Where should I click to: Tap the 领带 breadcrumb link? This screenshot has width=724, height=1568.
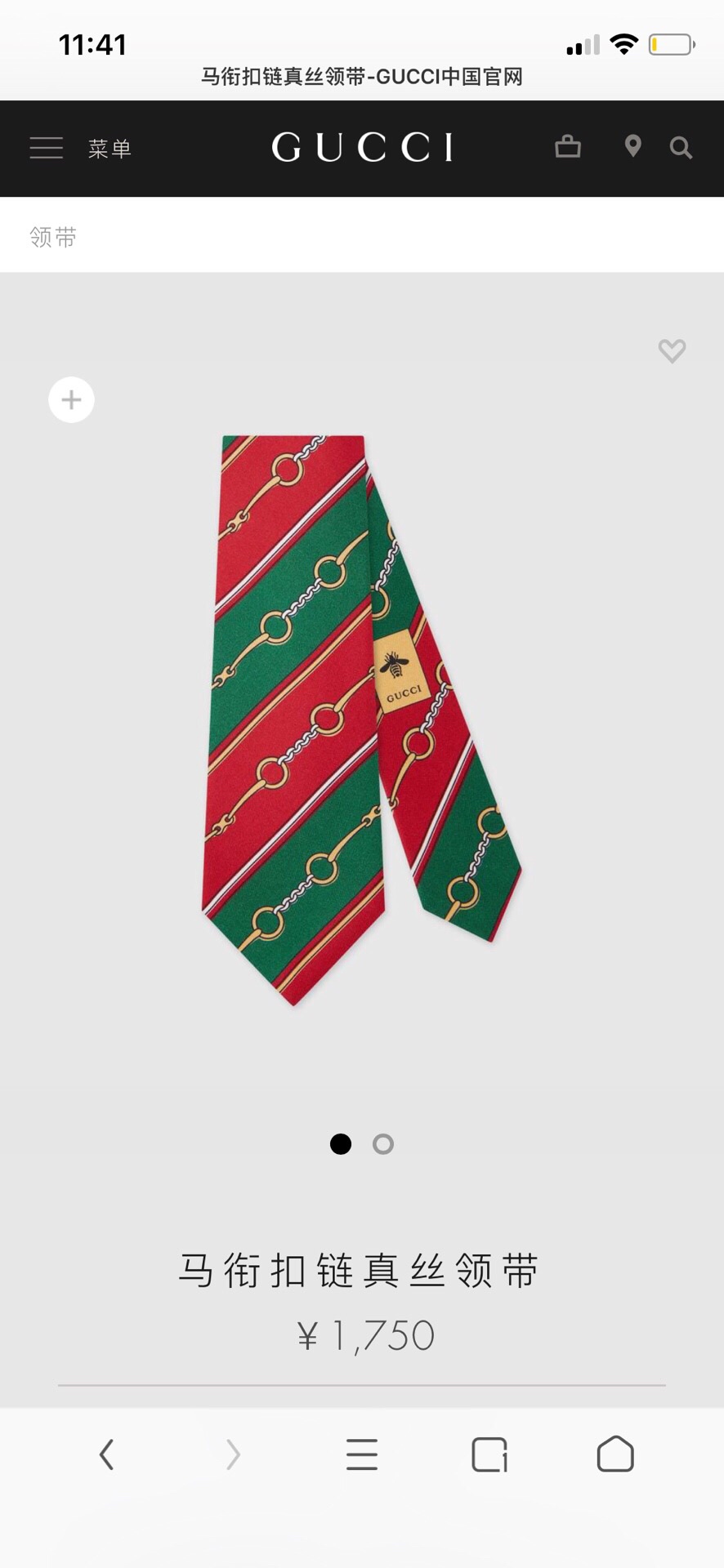[53, 237]
